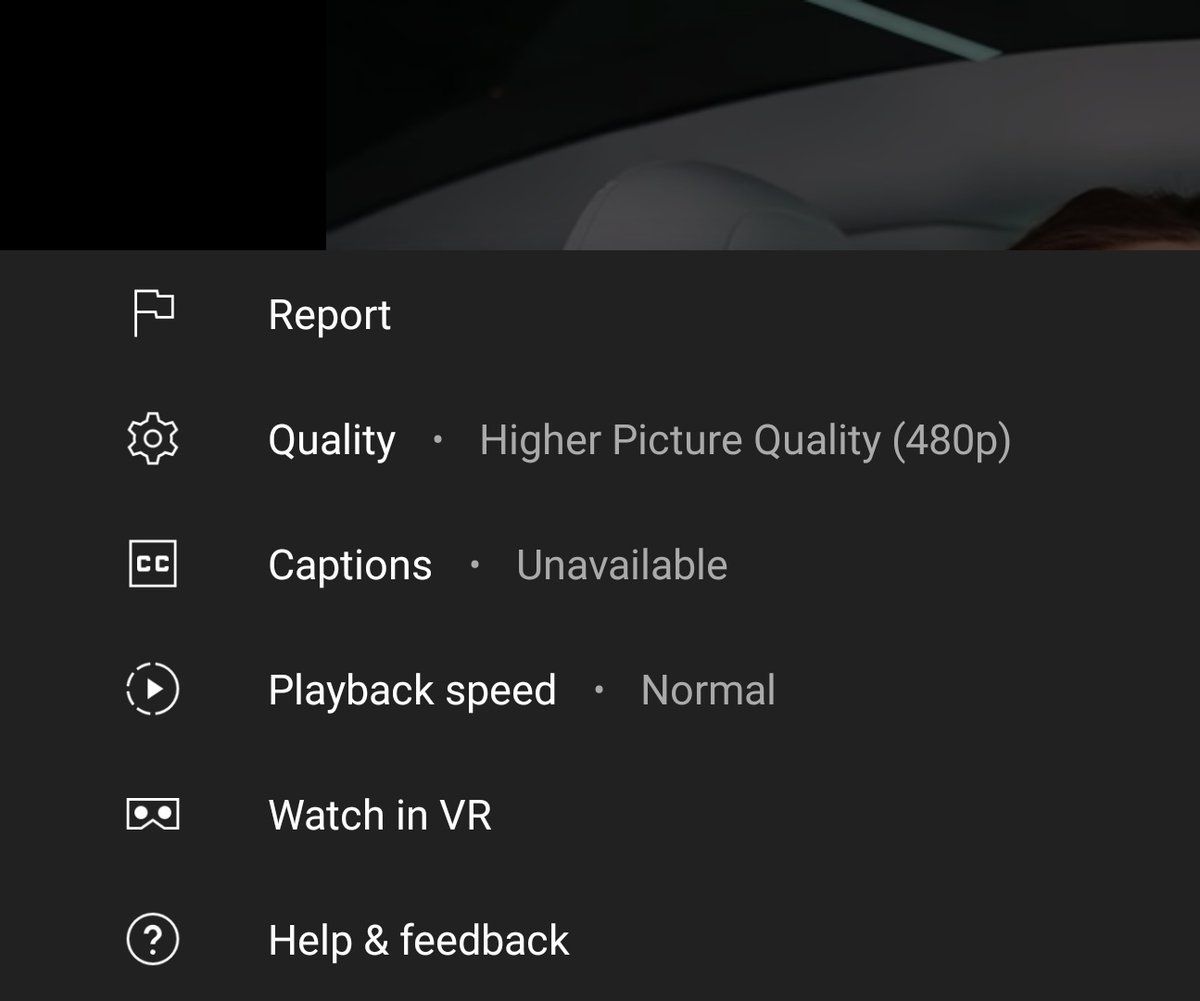Open Help & feedback

tap(418, 940)
